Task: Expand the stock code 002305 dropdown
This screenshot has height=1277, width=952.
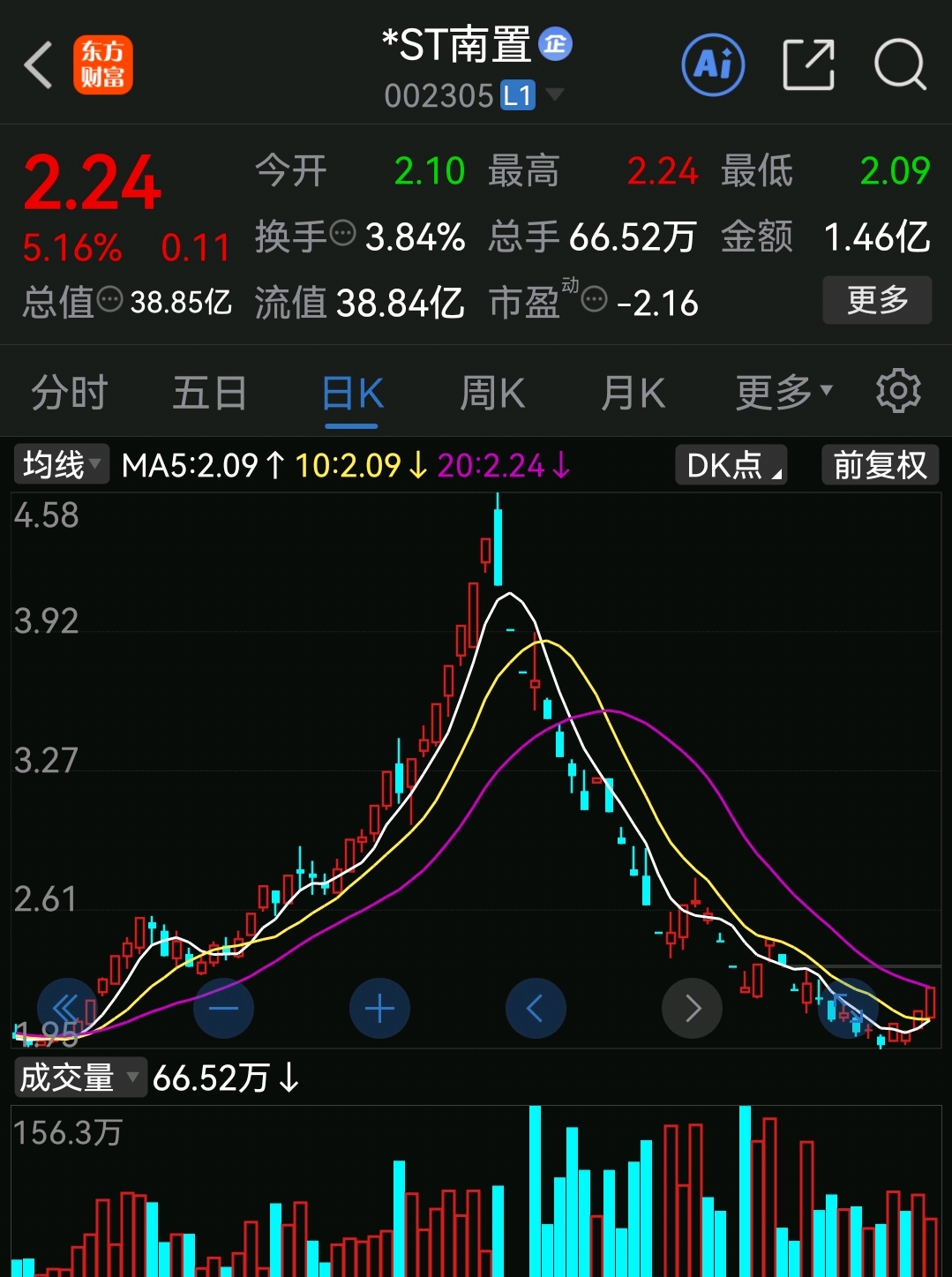Action: coord(555,94)
